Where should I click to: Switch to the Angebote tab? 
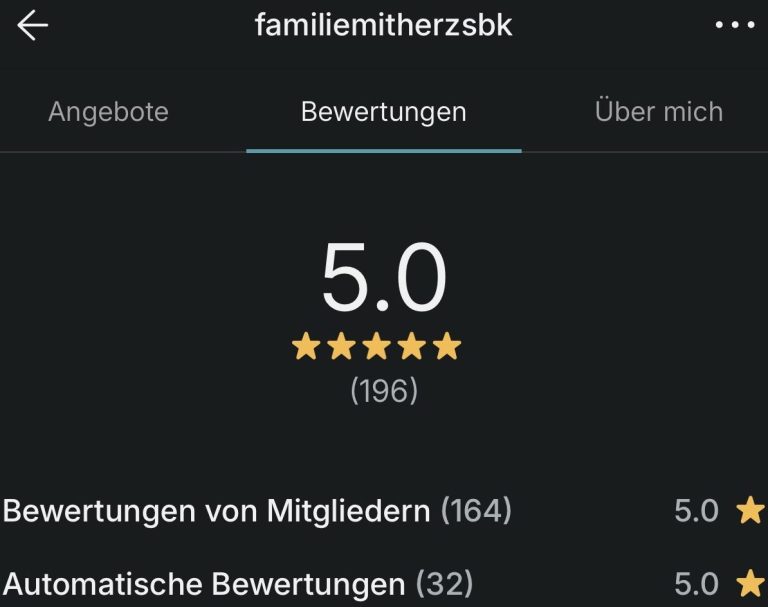click(108, 111)
